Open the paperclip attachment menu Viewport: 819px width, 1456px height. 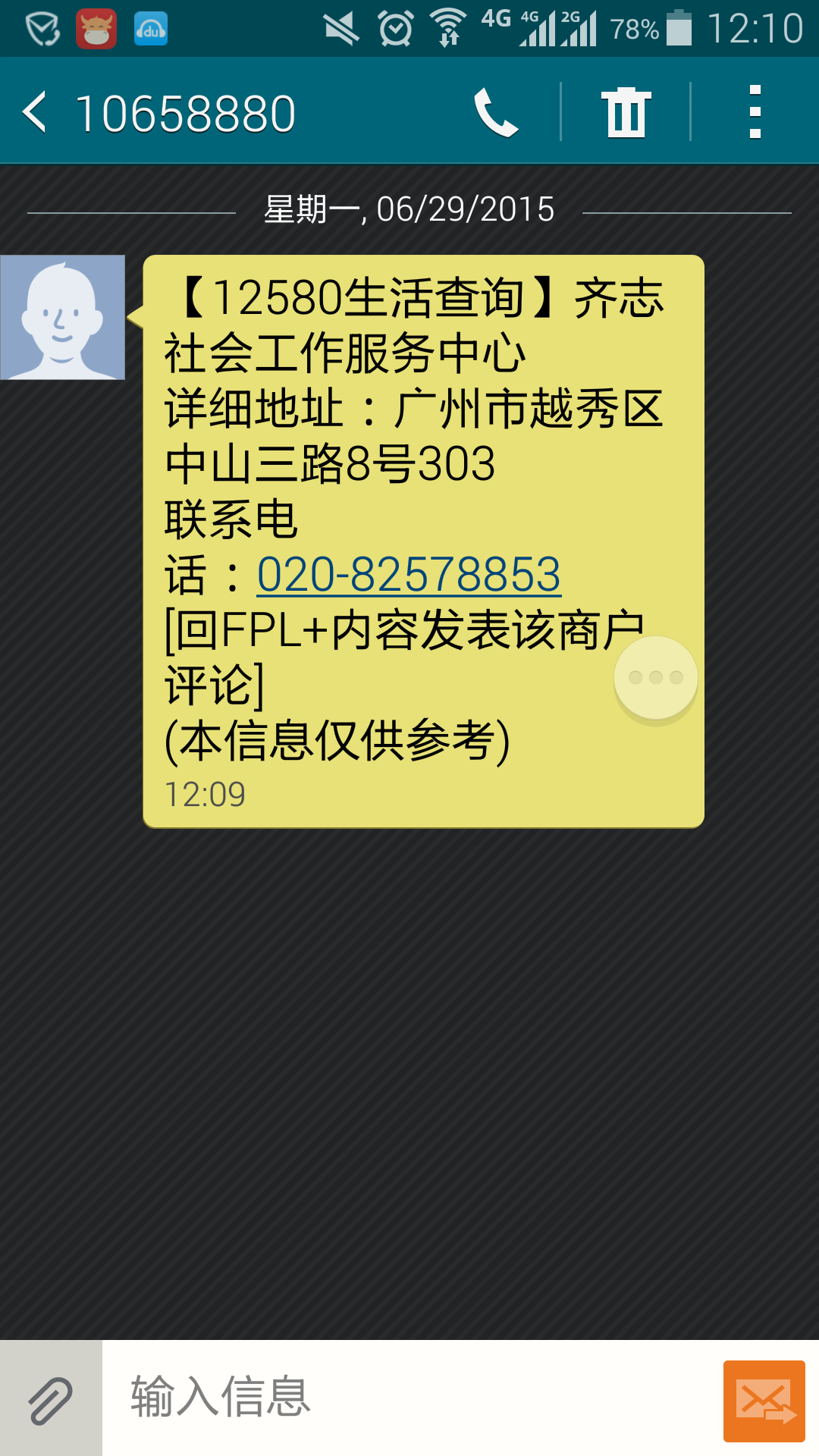pos(51,1398)
